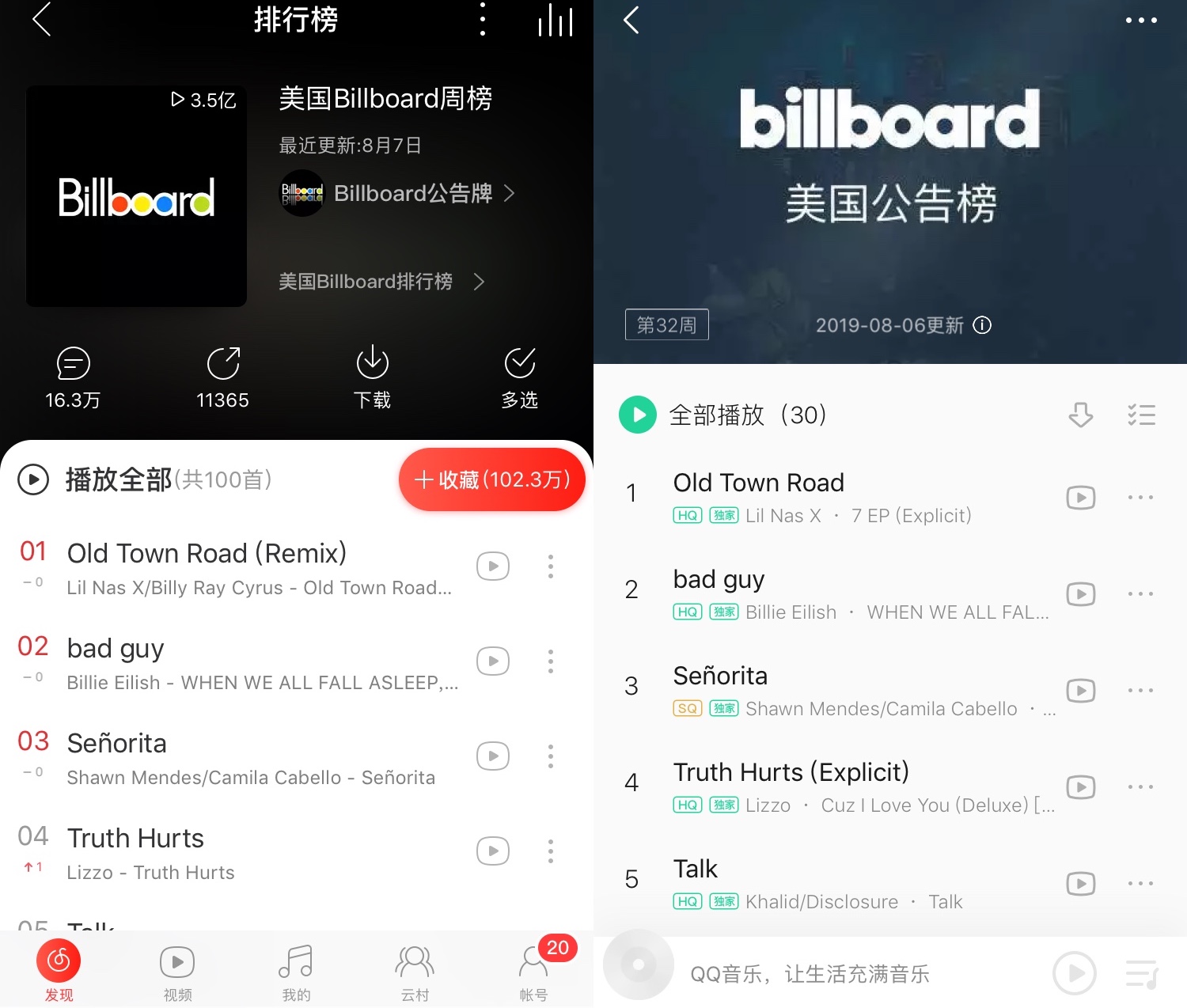Enter 多选 multi-select mode
The height and width of the screenshot is (1008, 1187).
(520, 377)
